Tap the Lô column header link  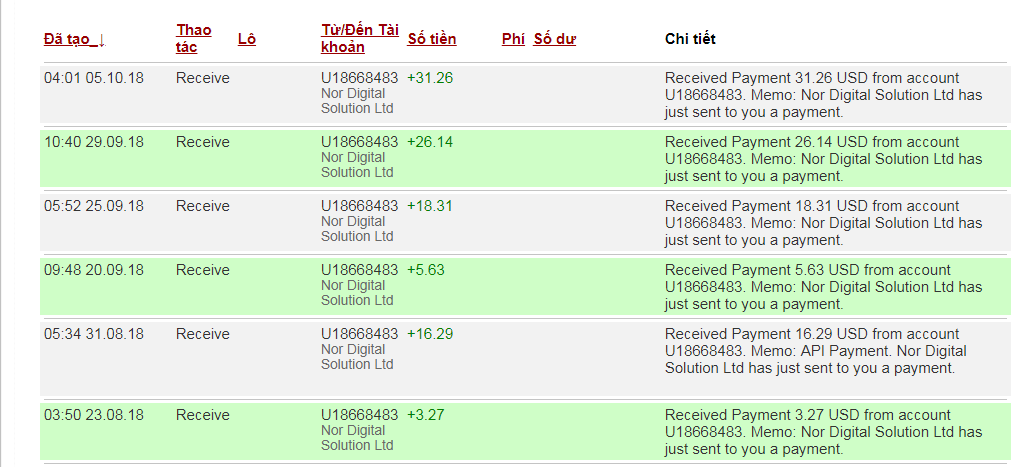[247, 39]
